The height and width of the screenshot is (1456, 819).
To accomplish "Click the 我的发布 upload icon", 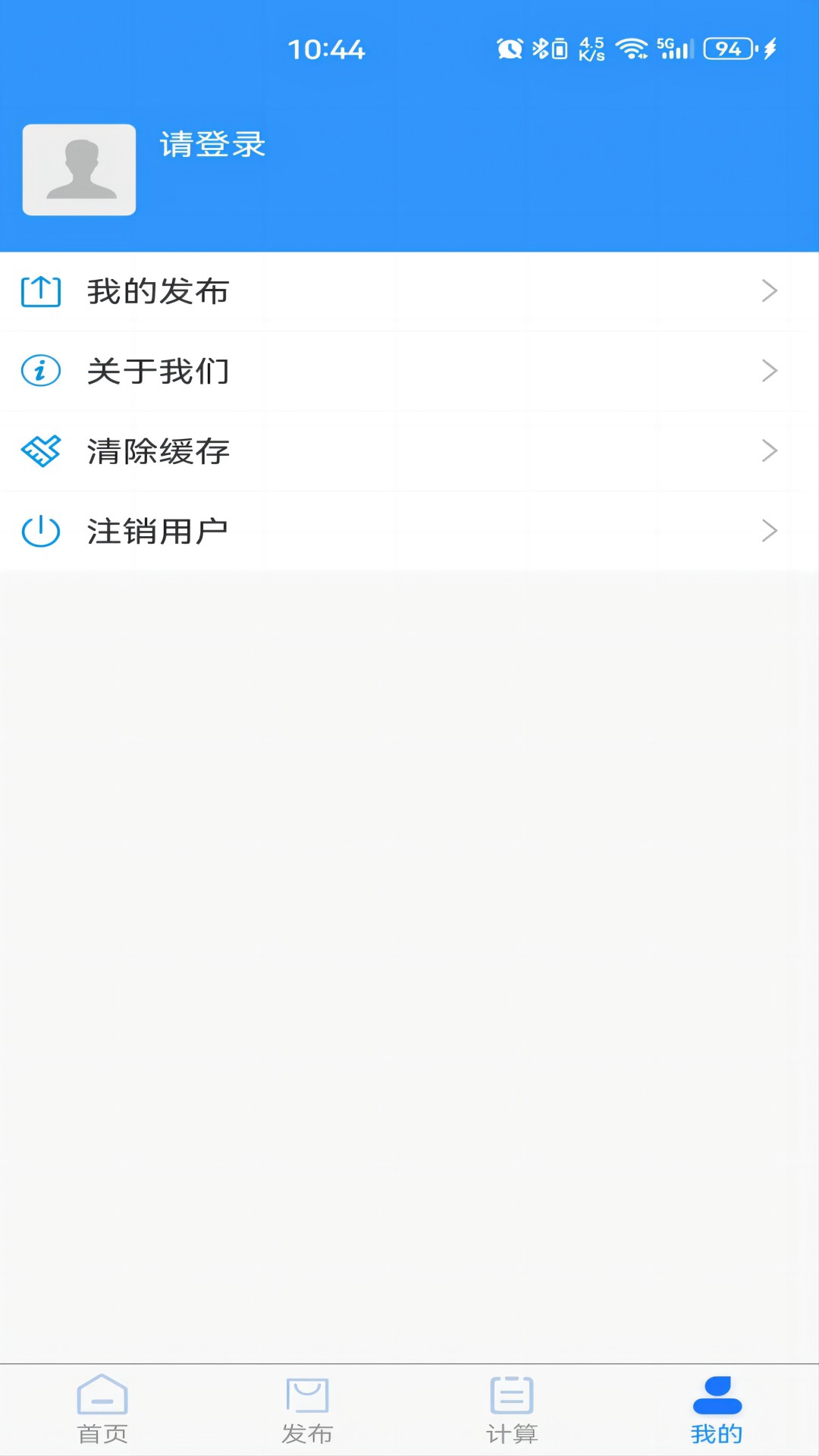I will (39, 290).
